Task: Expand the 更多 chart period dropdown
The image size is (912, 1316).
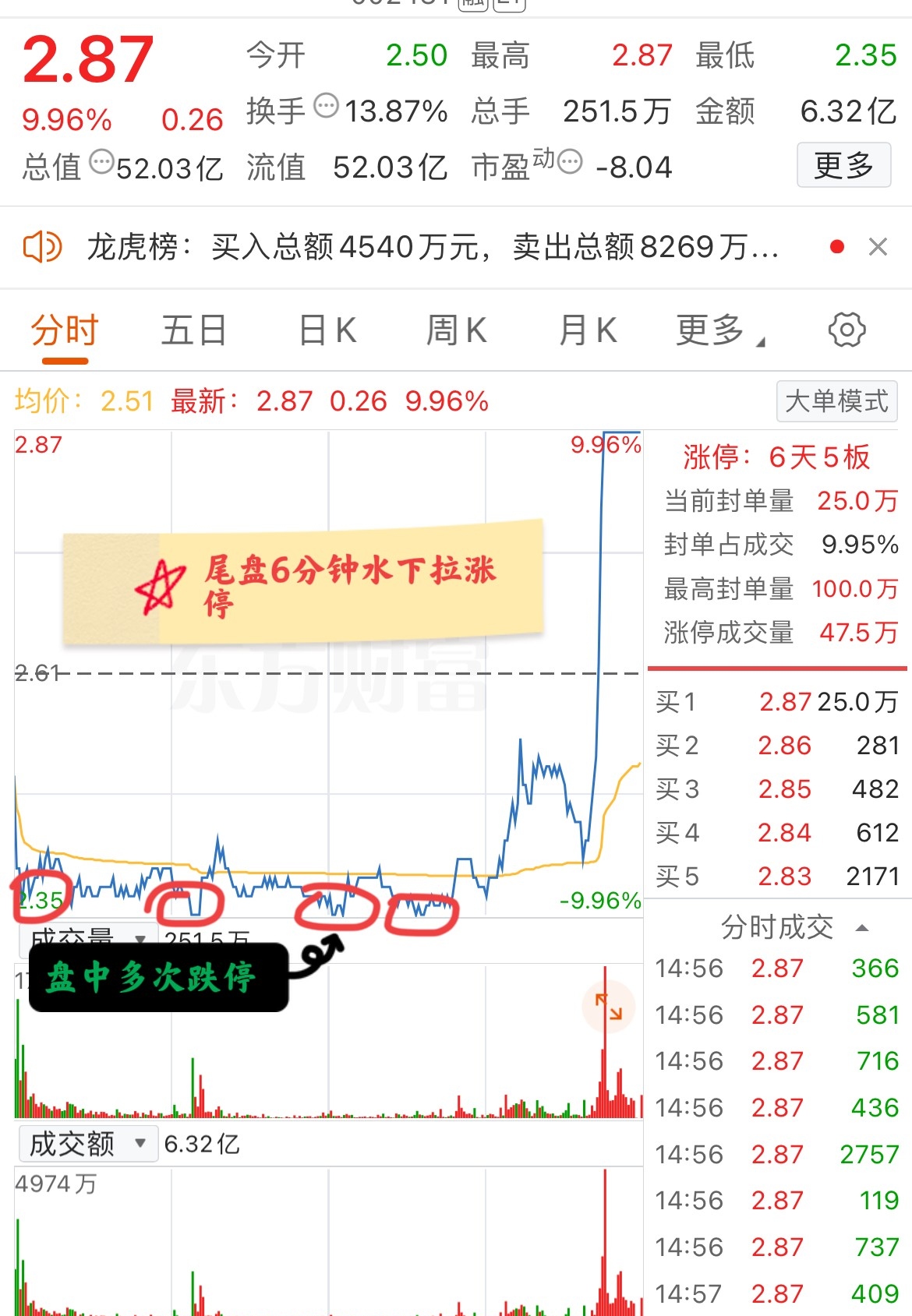Action: pyautogui.click(x=719, y=331)
